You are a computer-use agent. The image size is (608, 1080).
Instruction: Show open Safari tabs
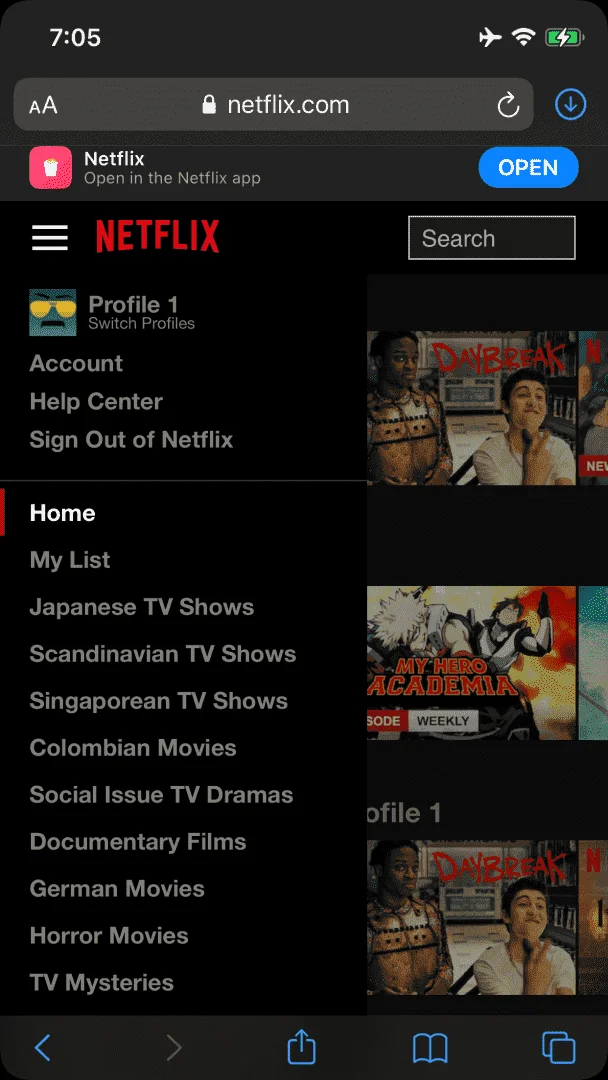(558, 1048)
